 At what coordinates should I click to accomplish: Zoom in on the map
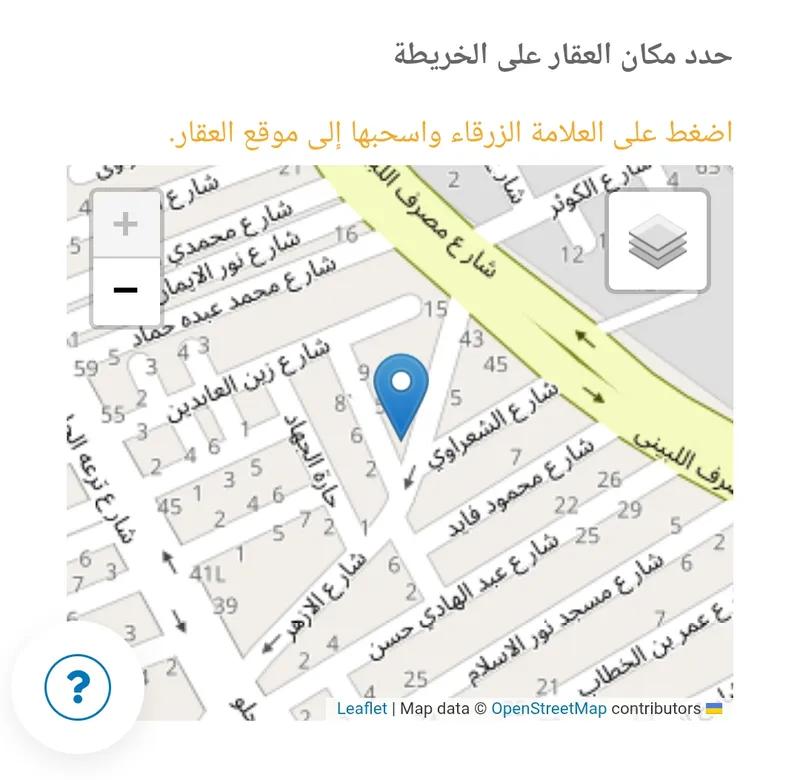pyautogui.click(x=126, y=224)
